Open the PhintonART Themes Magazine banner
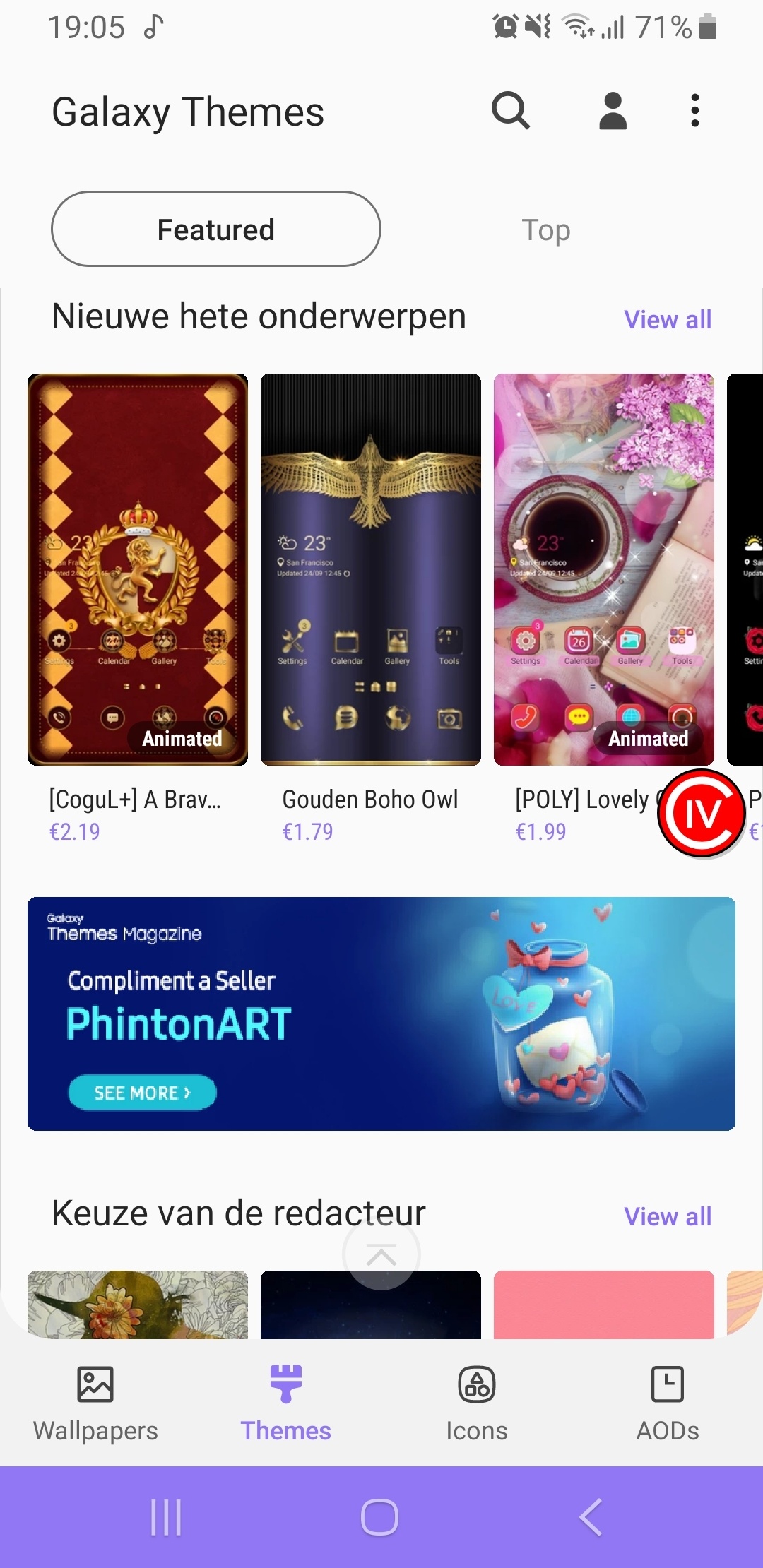 [381, 1014]
